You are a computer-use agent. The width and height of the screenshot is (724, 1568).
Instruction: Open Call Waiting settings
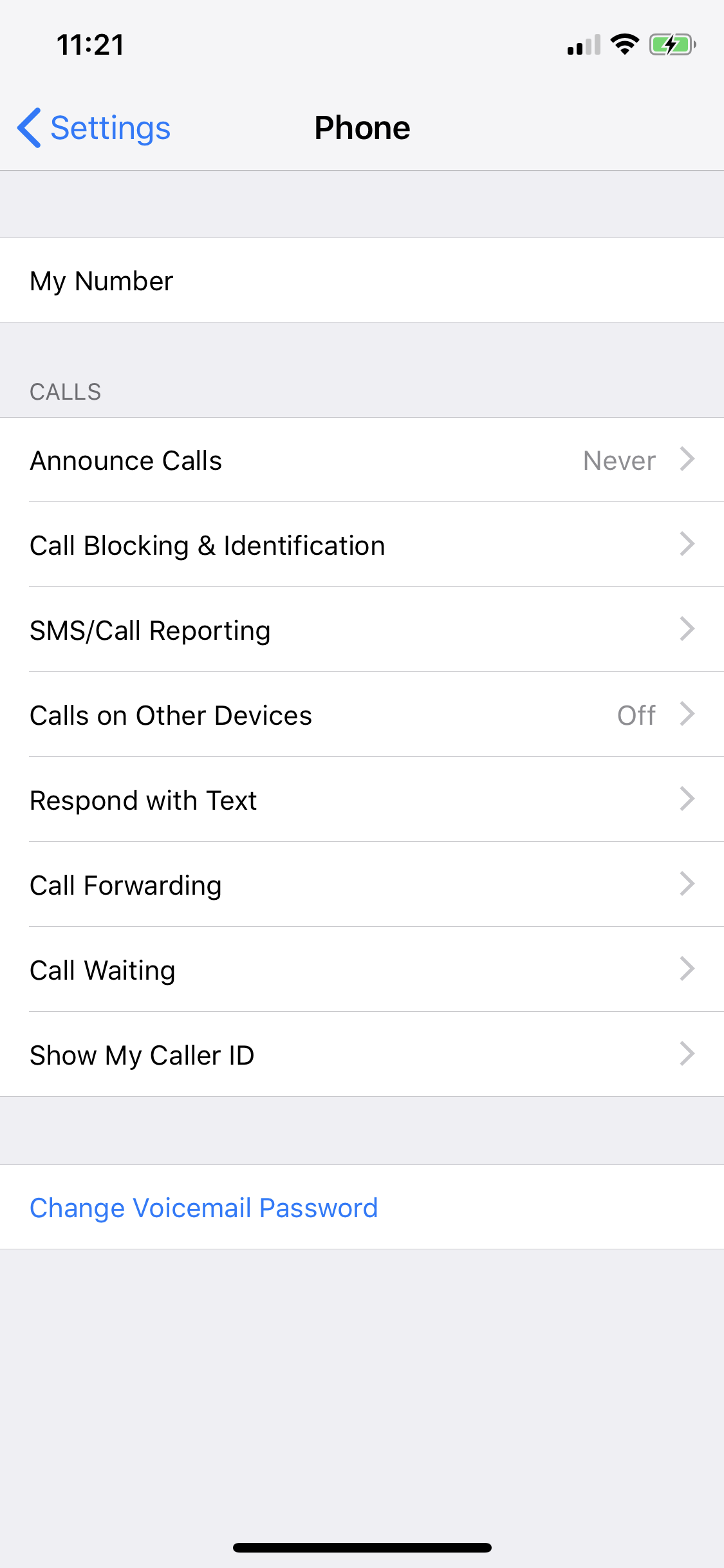(x=362, y=970)
